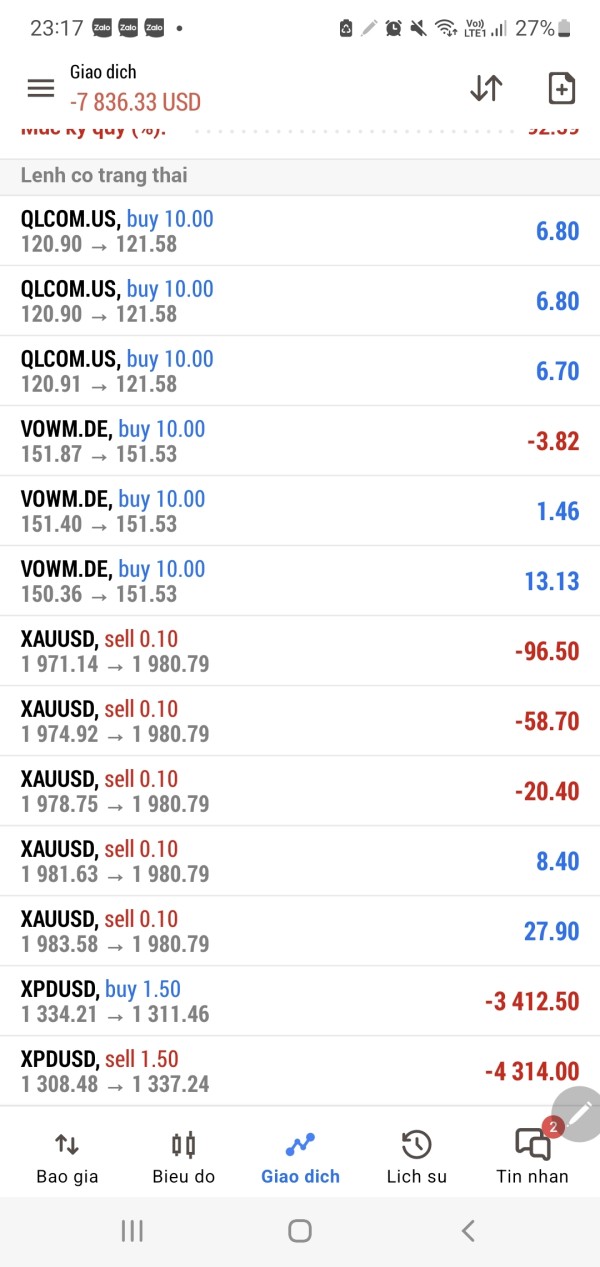Select the Giao dich tab
The image size is (600, 1267).
[x=300, y=1157]
